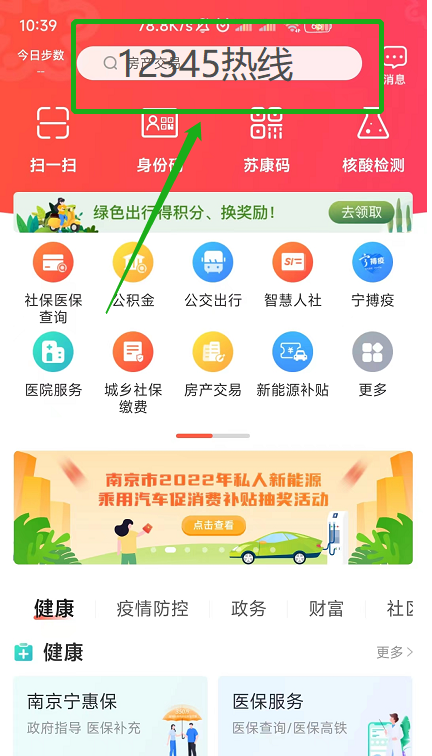432x756 pixels.
Task: Open 公交出行 bus travel
Action: point(213,275)
